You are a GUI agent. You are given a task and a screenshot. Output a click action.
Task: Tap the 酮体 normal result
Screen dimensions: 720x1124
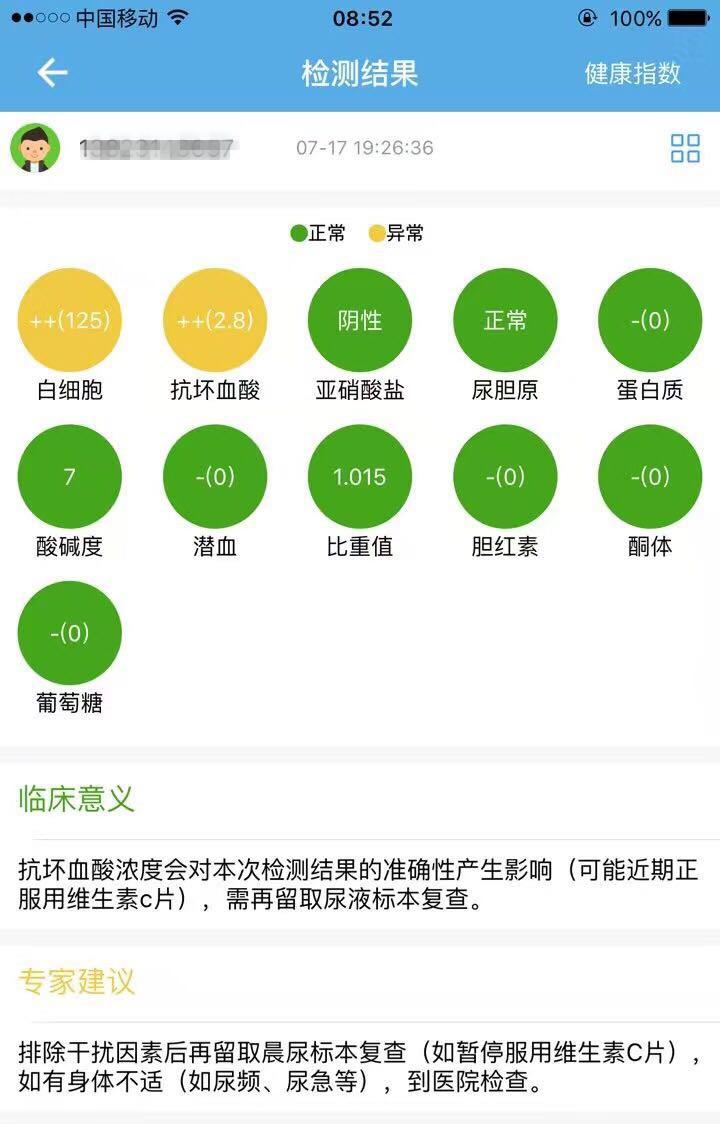click(x=650, y=476)
